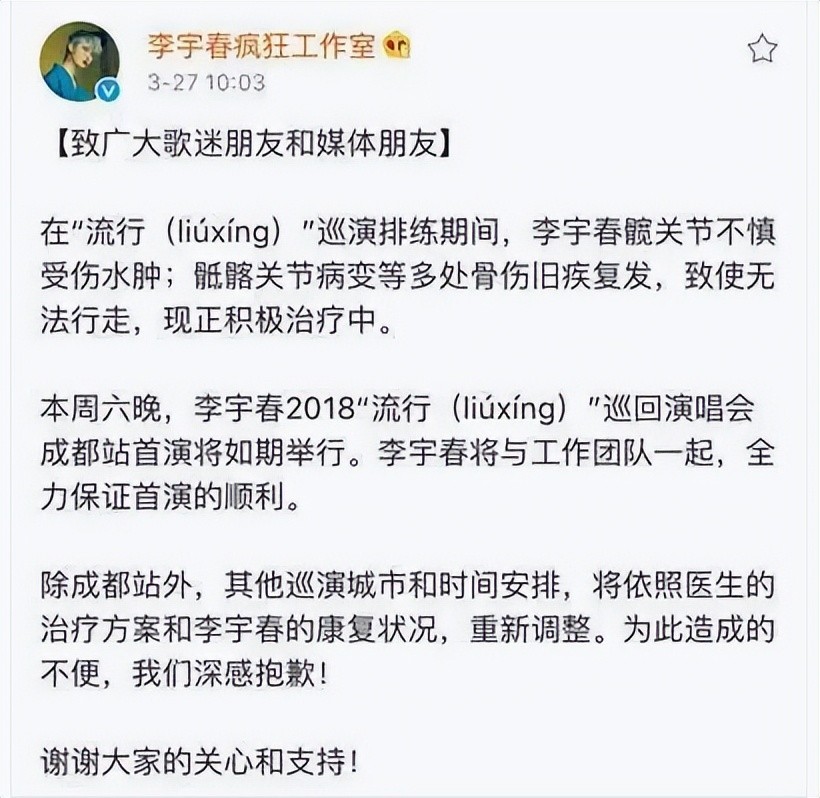Open 李宇春疯狂工作室 profile avatar
Image resolution: width=820 pixels, height=798 pixels.
pos(79,61)
